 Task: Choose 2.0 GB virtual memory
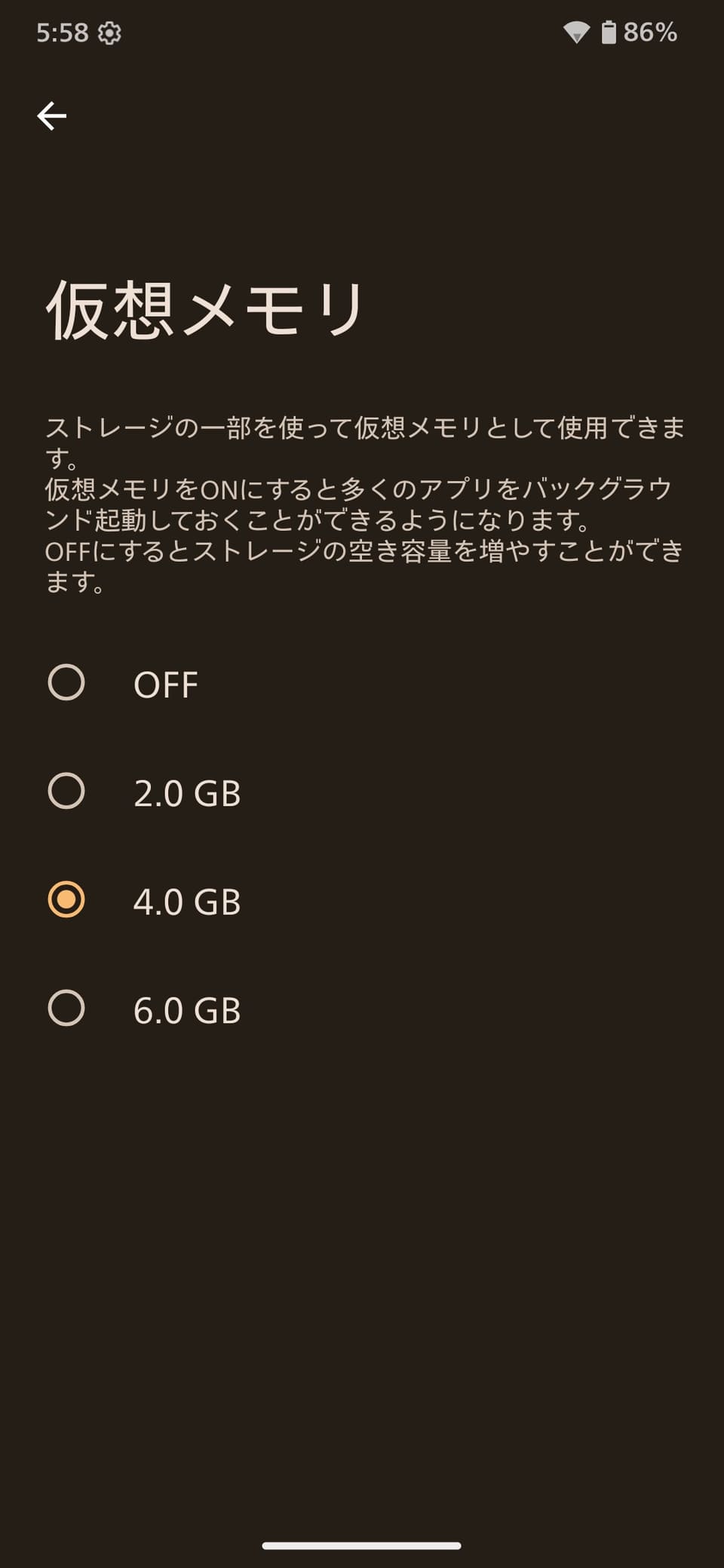pyautogui.click(x=66, y=792)
